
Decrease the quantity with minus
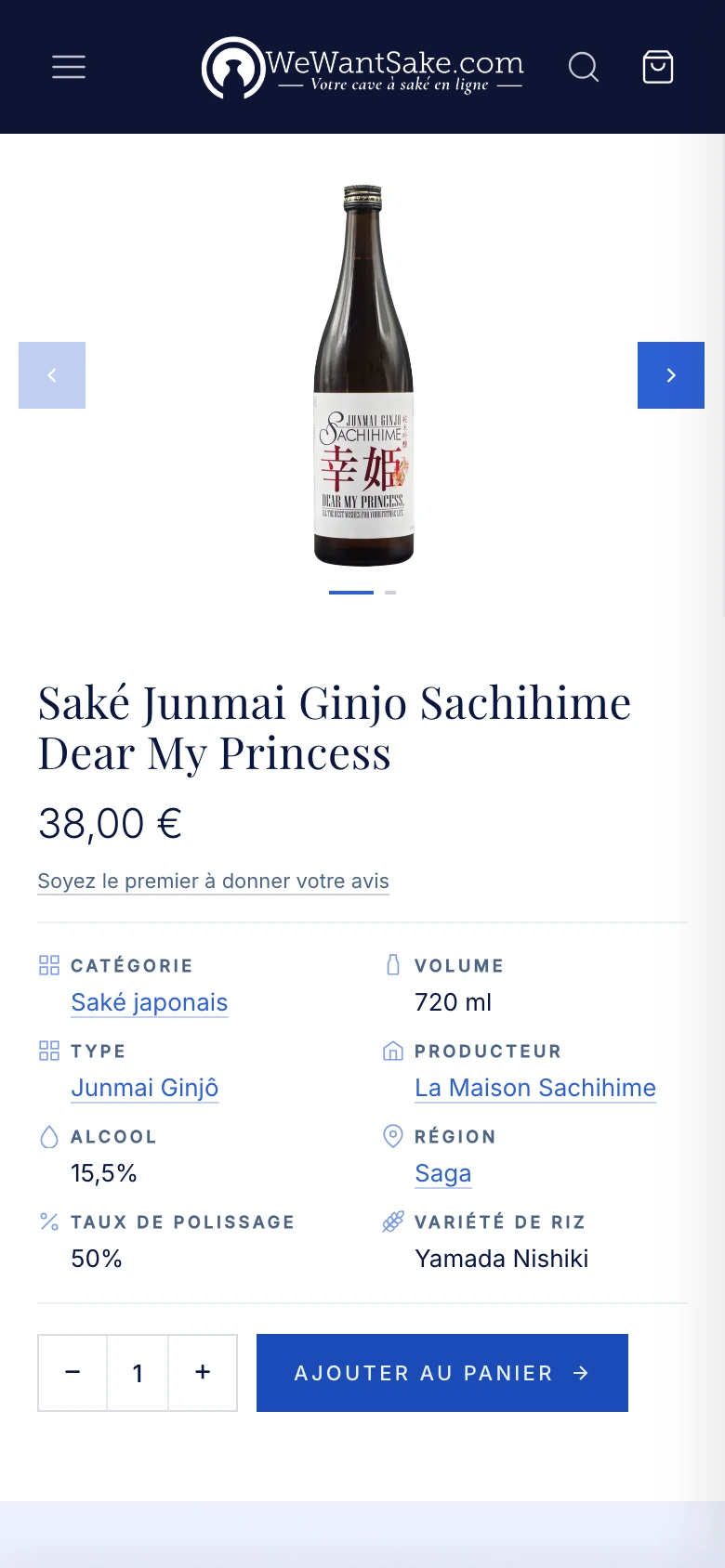(x=72, y=1373)
